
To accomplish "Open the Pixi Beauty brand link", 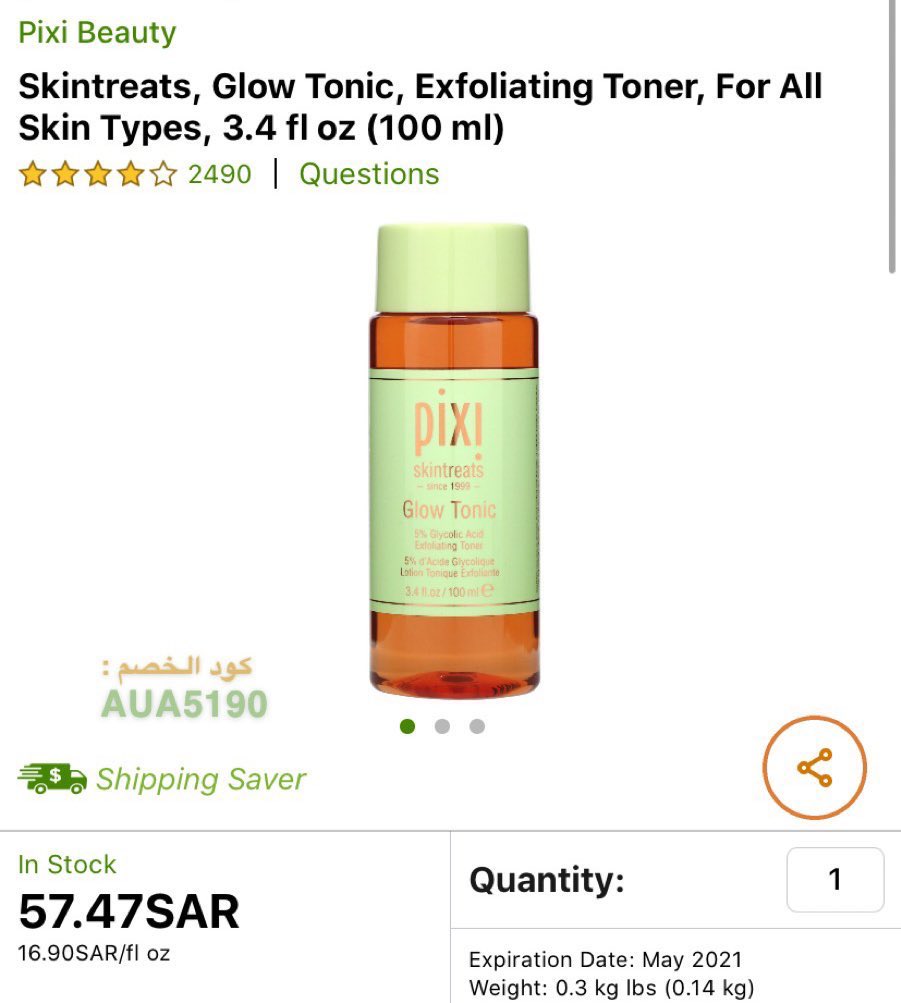I will click(97, 32).
